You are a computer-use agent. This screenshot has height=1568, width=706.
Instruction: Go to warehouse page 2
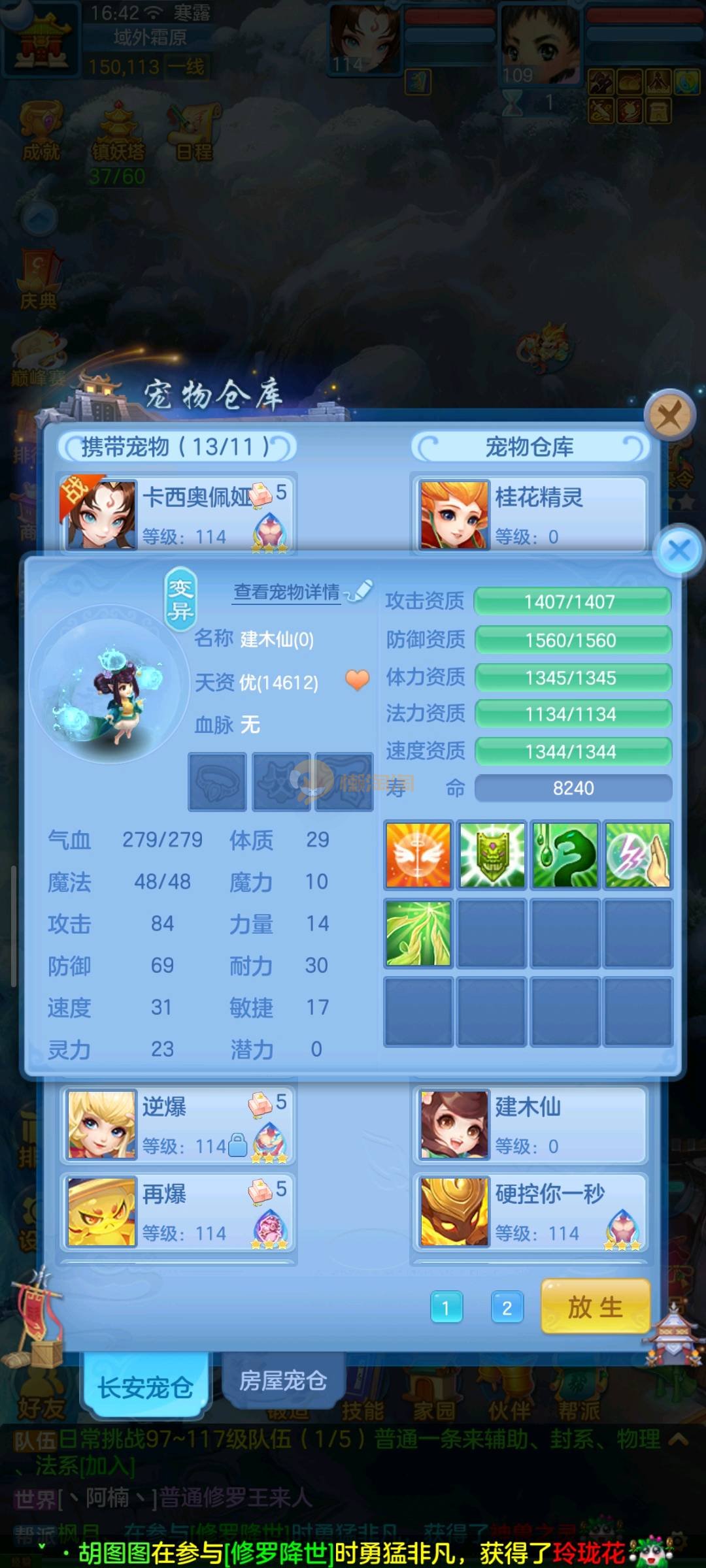point(507,1307)
